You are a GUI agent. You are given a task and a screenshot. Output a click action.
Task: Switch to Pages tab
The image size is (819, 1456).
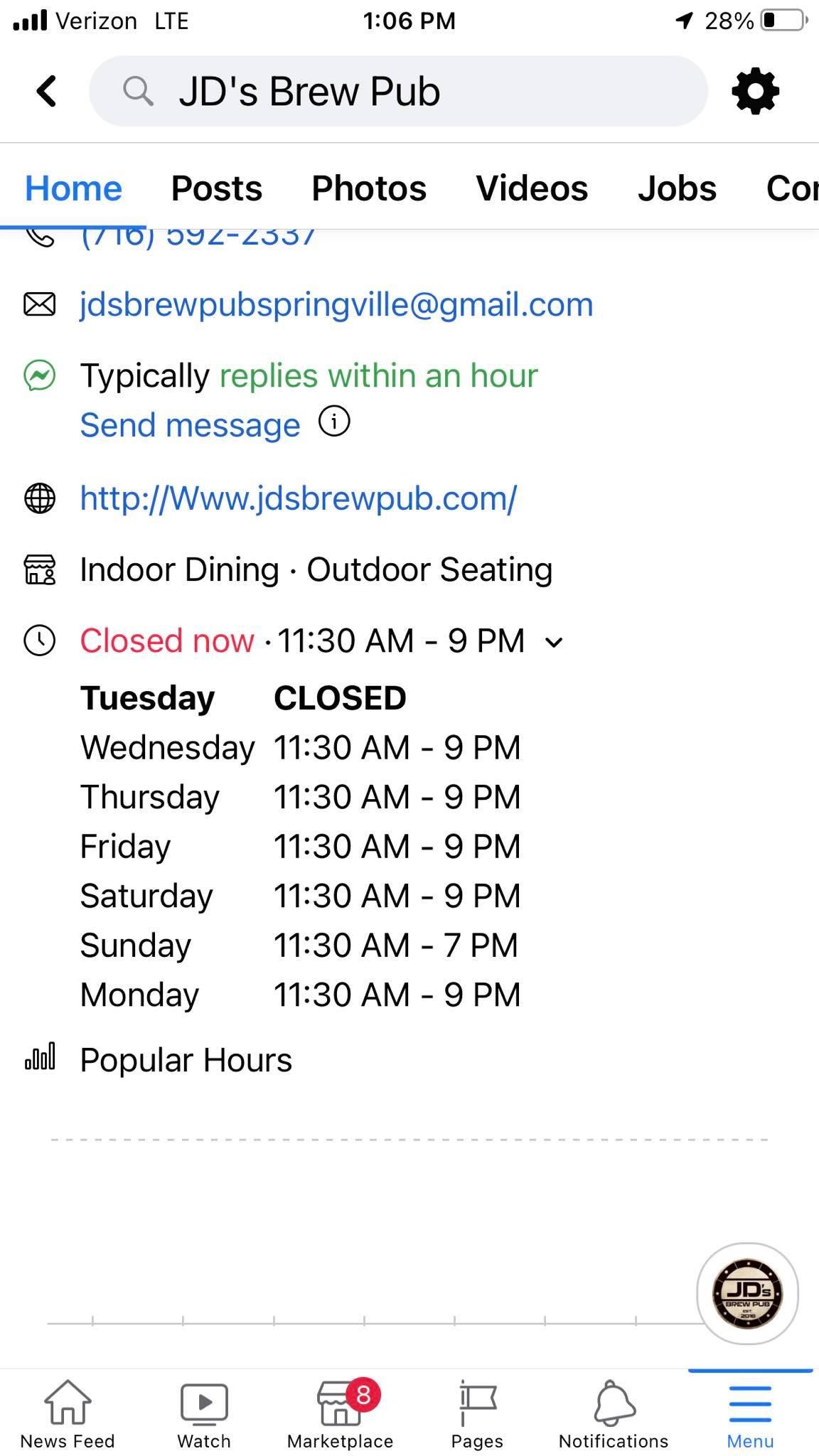pyautogui.click(x=477, y=1415)
